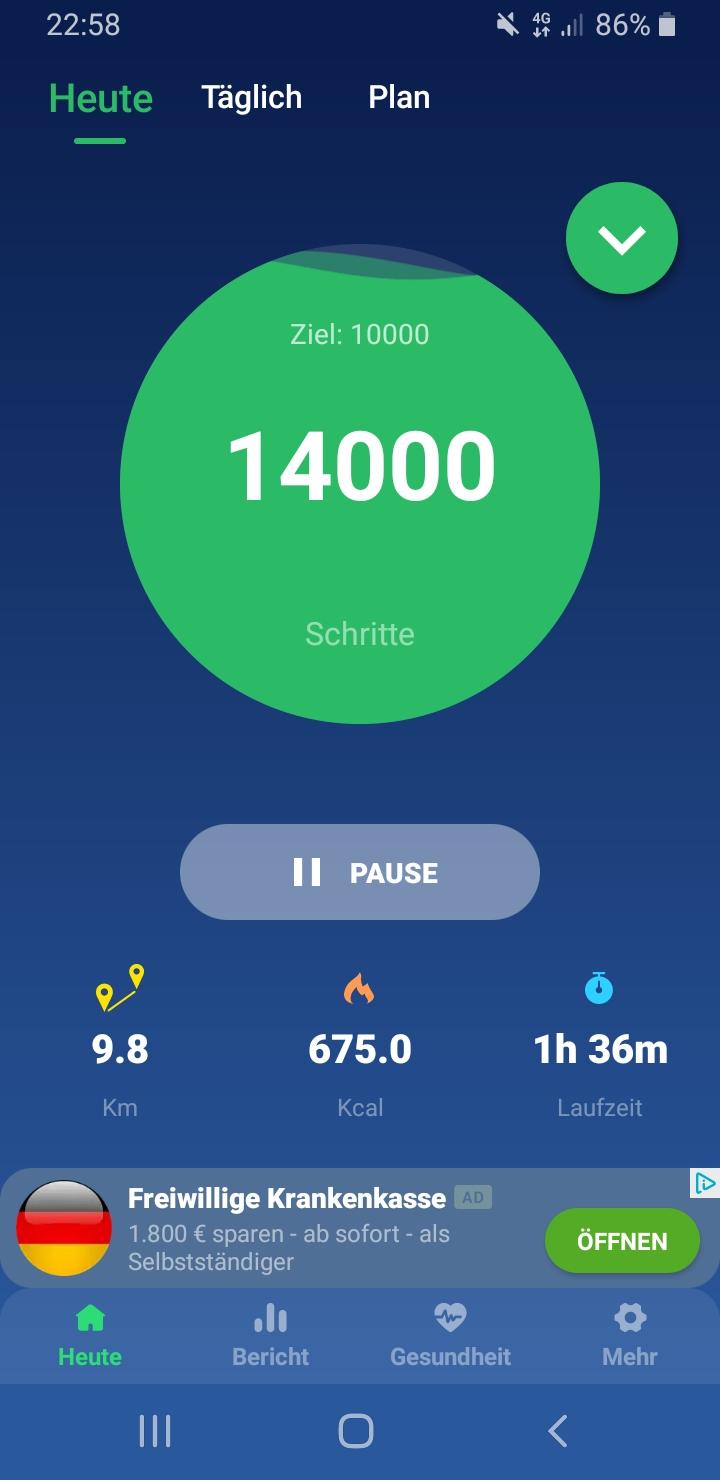Pause step counting
This screenshot has height=1480, width=720.
pos(360,872)
